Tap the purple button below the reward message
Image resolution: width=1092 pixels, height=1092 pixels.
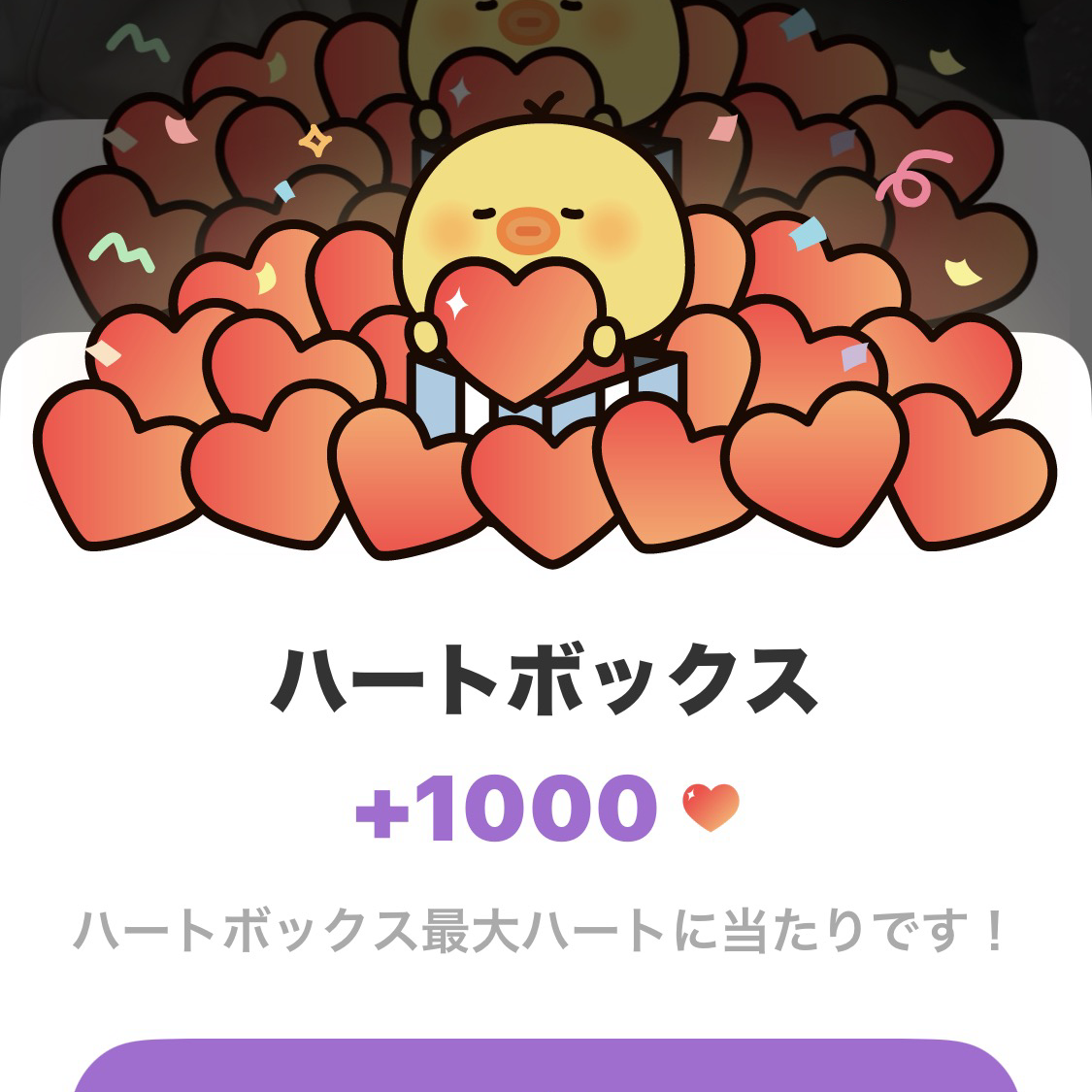coord(546,1068)
